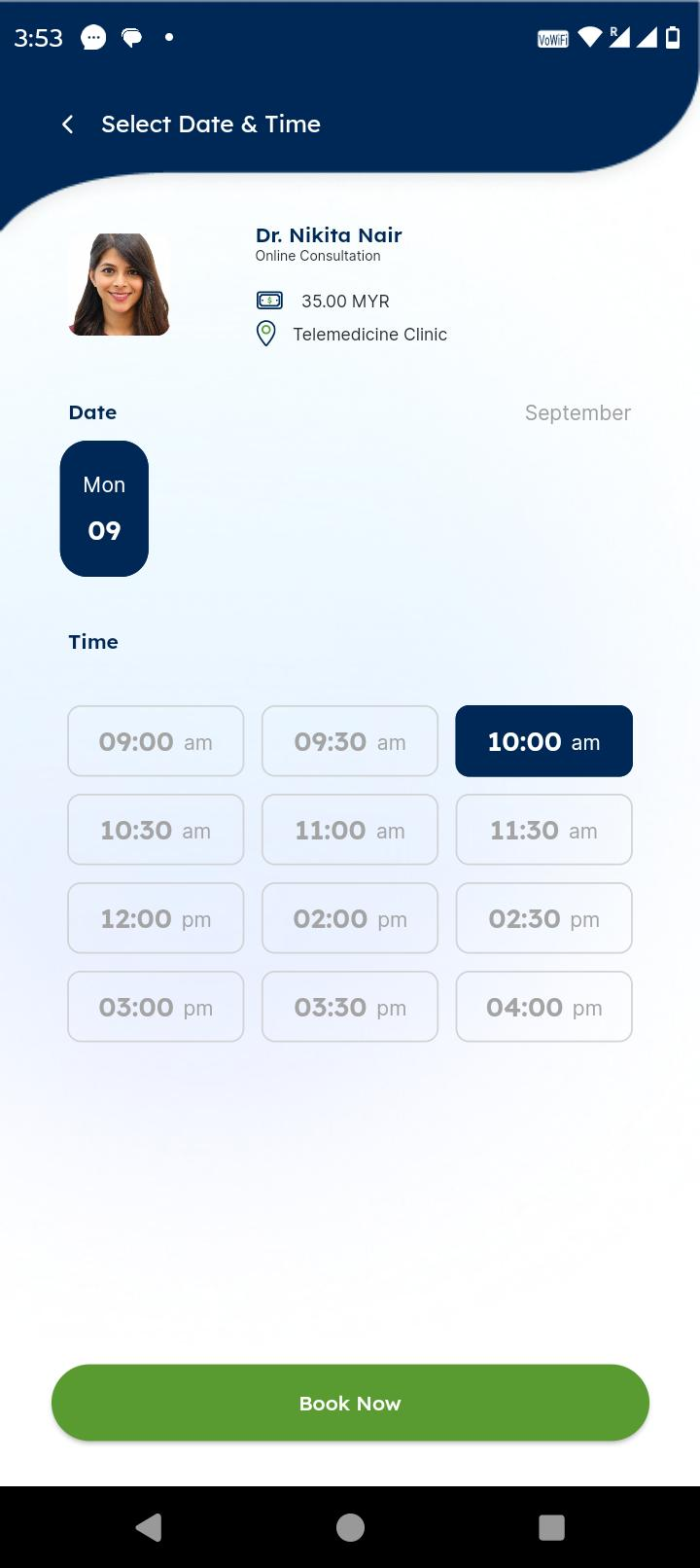The image size is (700, 1568).
Task: Tap the system home button
Action: pyautogui.click(x=350, y=1527)
